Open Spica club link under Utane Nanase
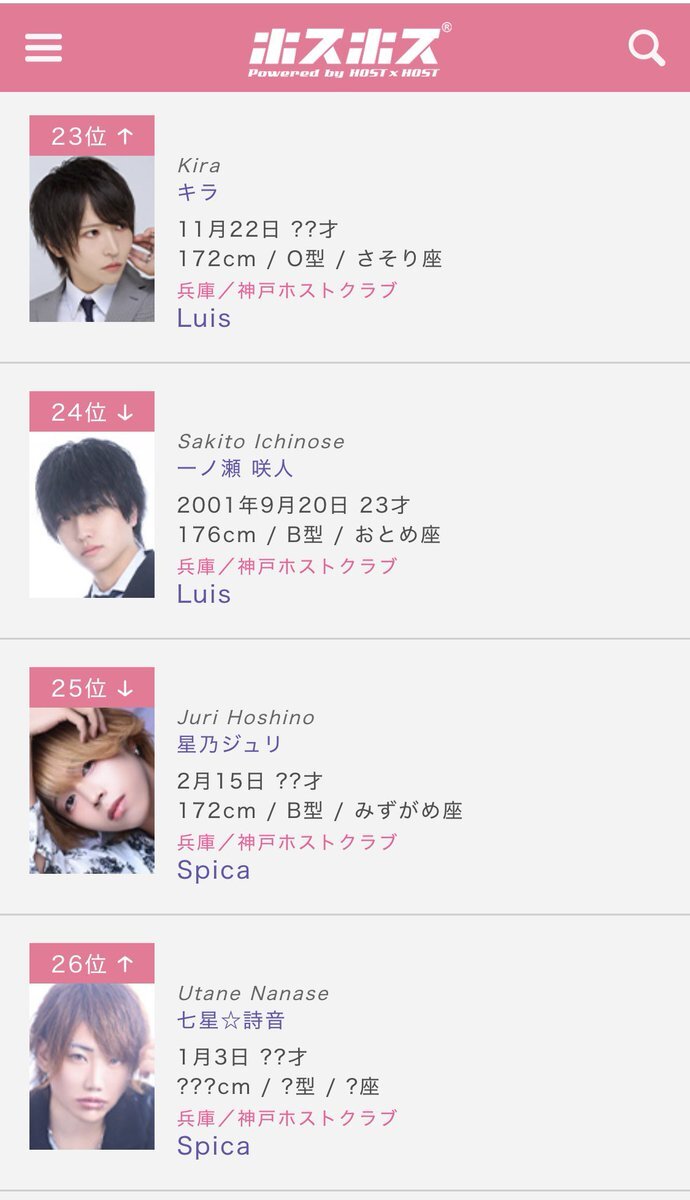This screenshot has height=1200, width=690. (x=214, y=1146)
